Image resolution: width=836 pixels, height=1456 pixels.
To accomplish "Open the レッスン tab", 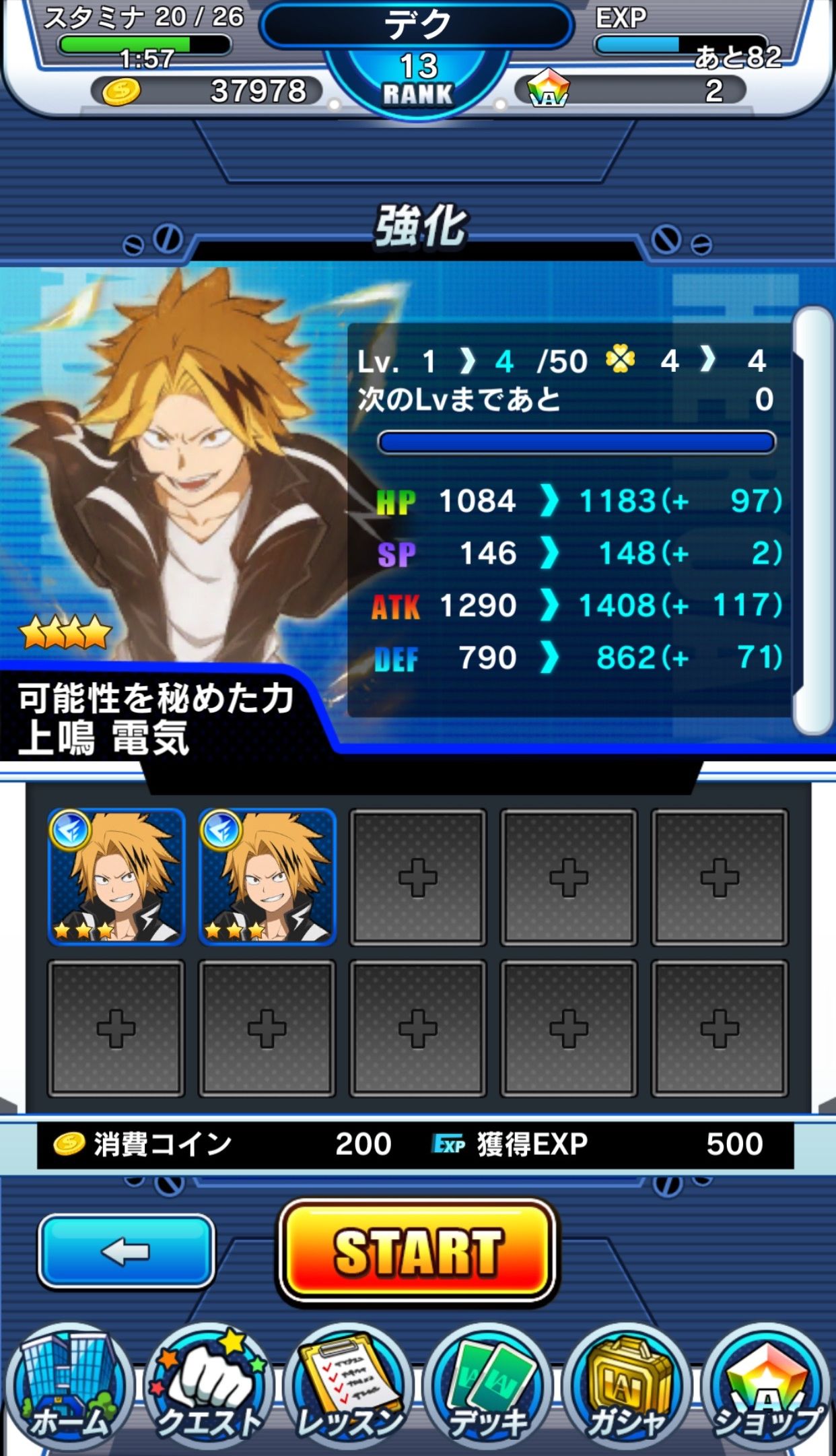I will [348, 1389].
